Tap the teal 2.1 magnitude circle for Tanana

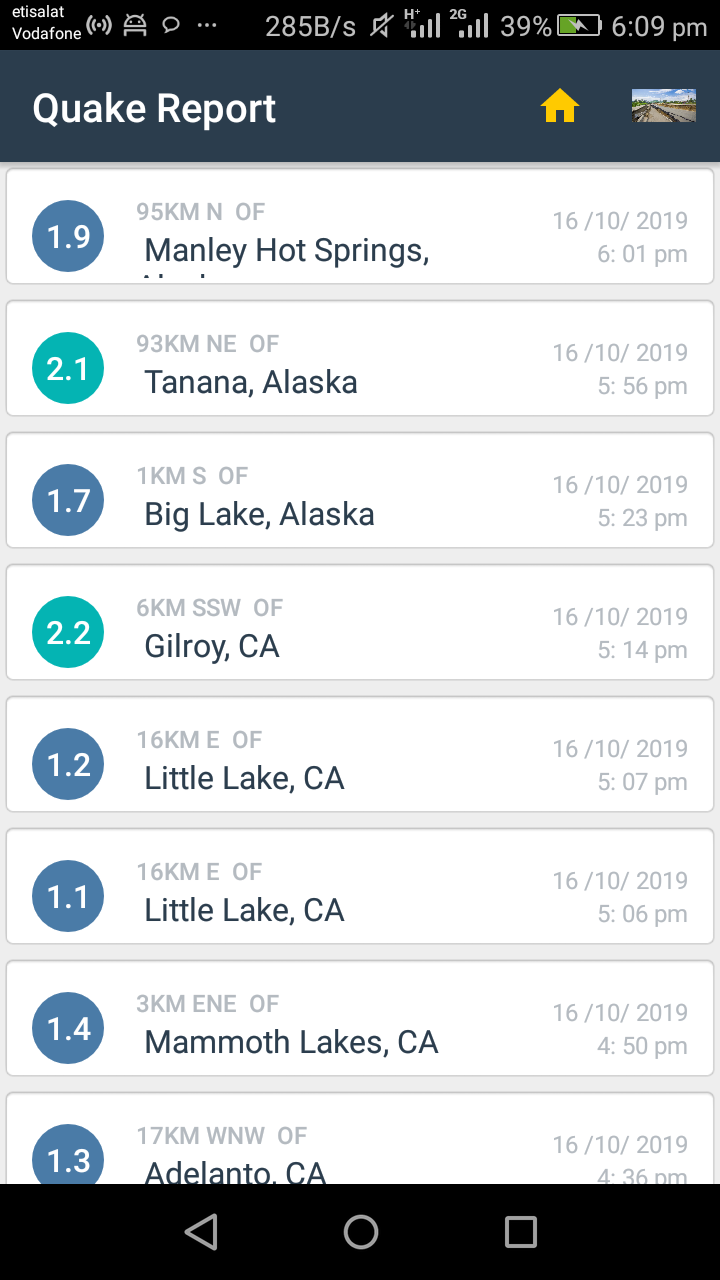point(68,368)
